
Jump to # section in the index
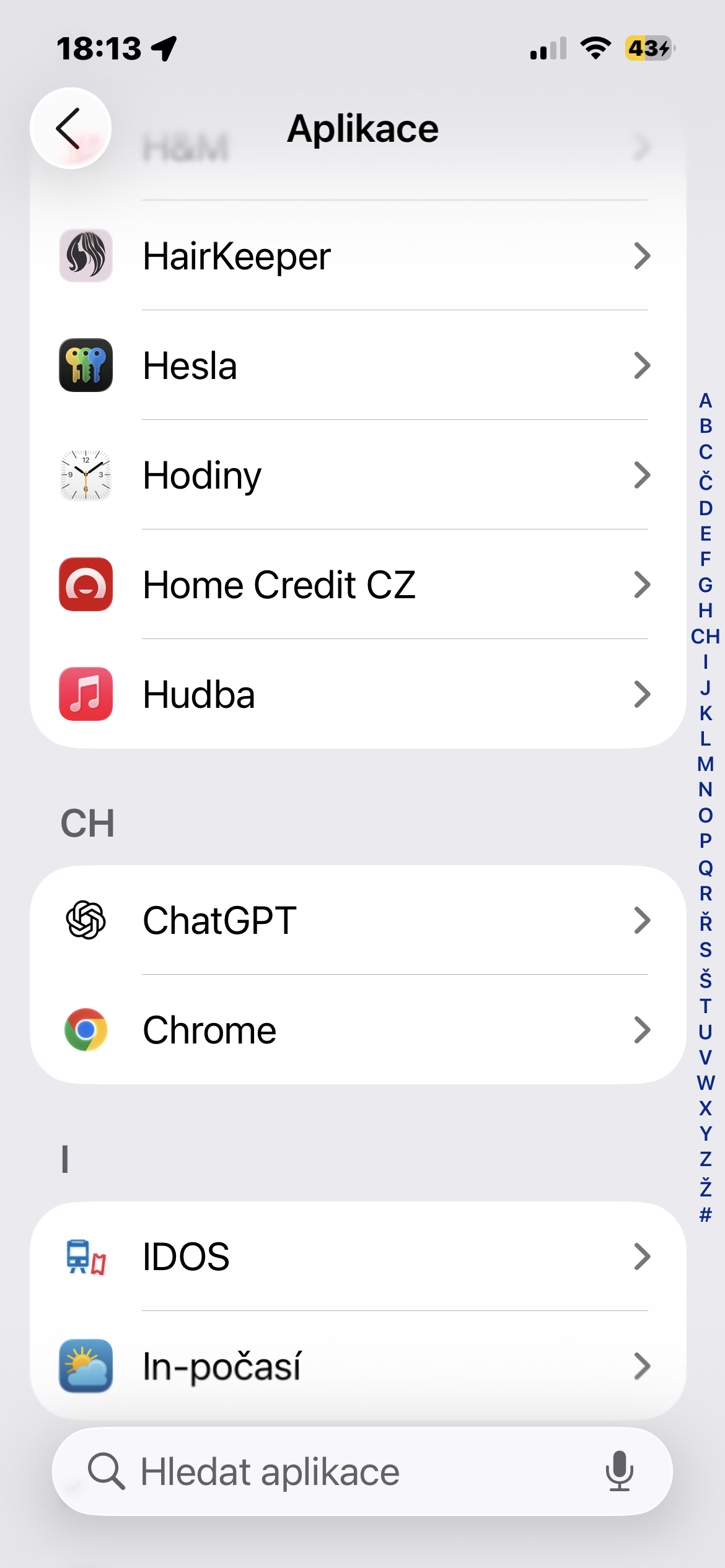(x=705, y=1215)
